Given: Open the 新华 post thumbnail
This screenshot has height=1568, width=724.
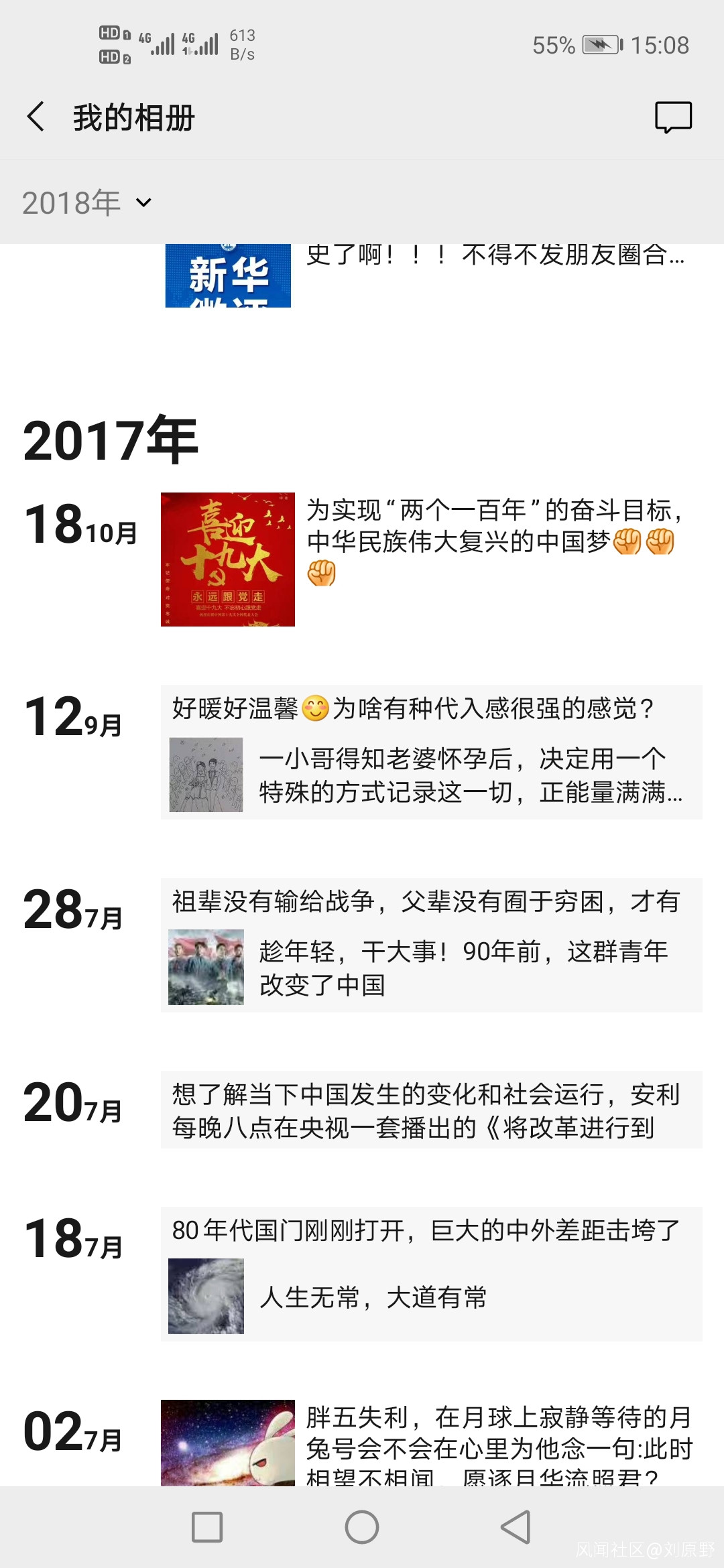Looking at the screenshot, I should (x=228, y=276).
